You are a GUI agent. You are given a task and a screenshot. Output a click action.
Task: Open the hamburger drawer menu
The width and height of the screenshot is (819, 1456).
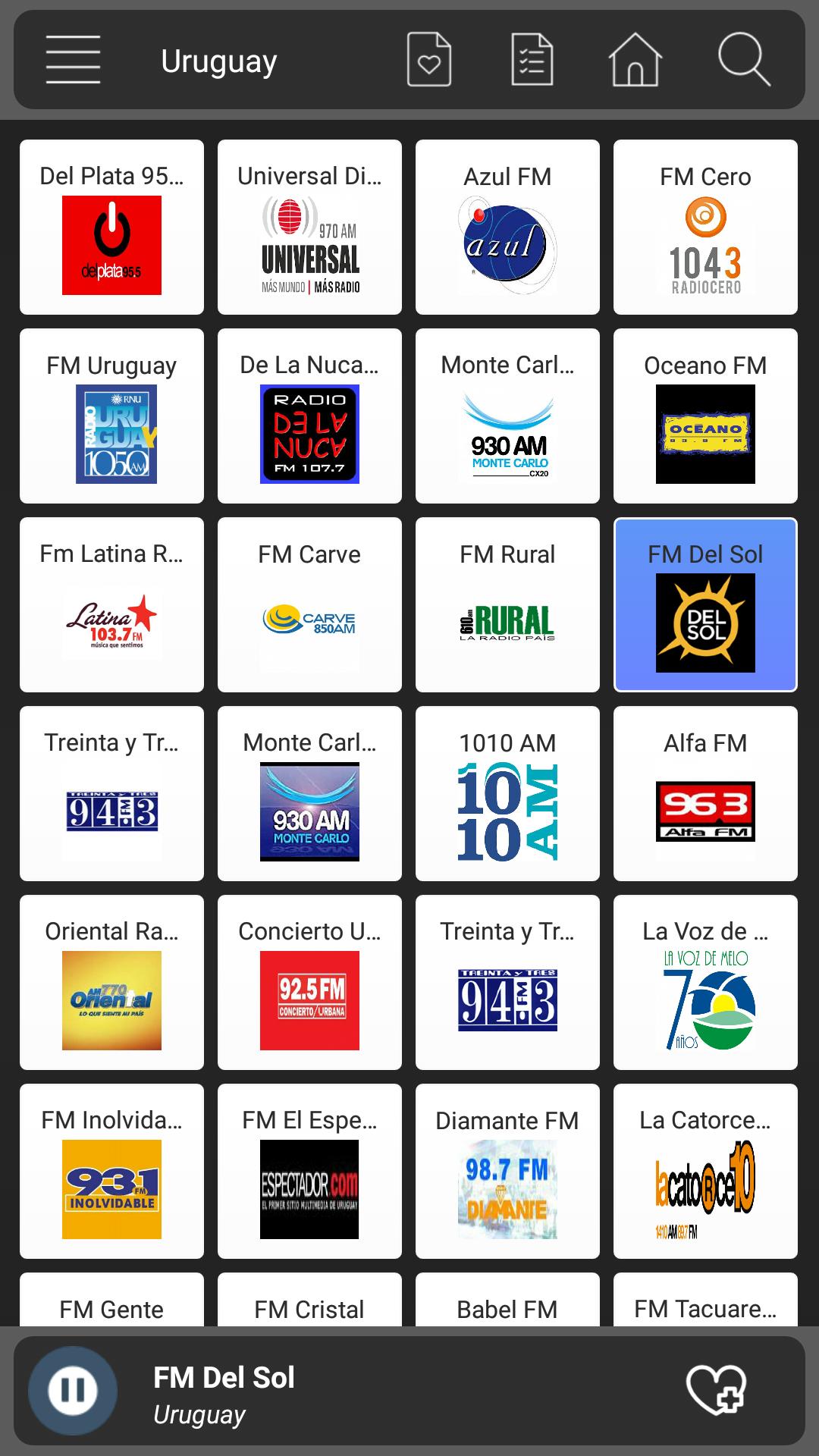click(x=73, y=60)
